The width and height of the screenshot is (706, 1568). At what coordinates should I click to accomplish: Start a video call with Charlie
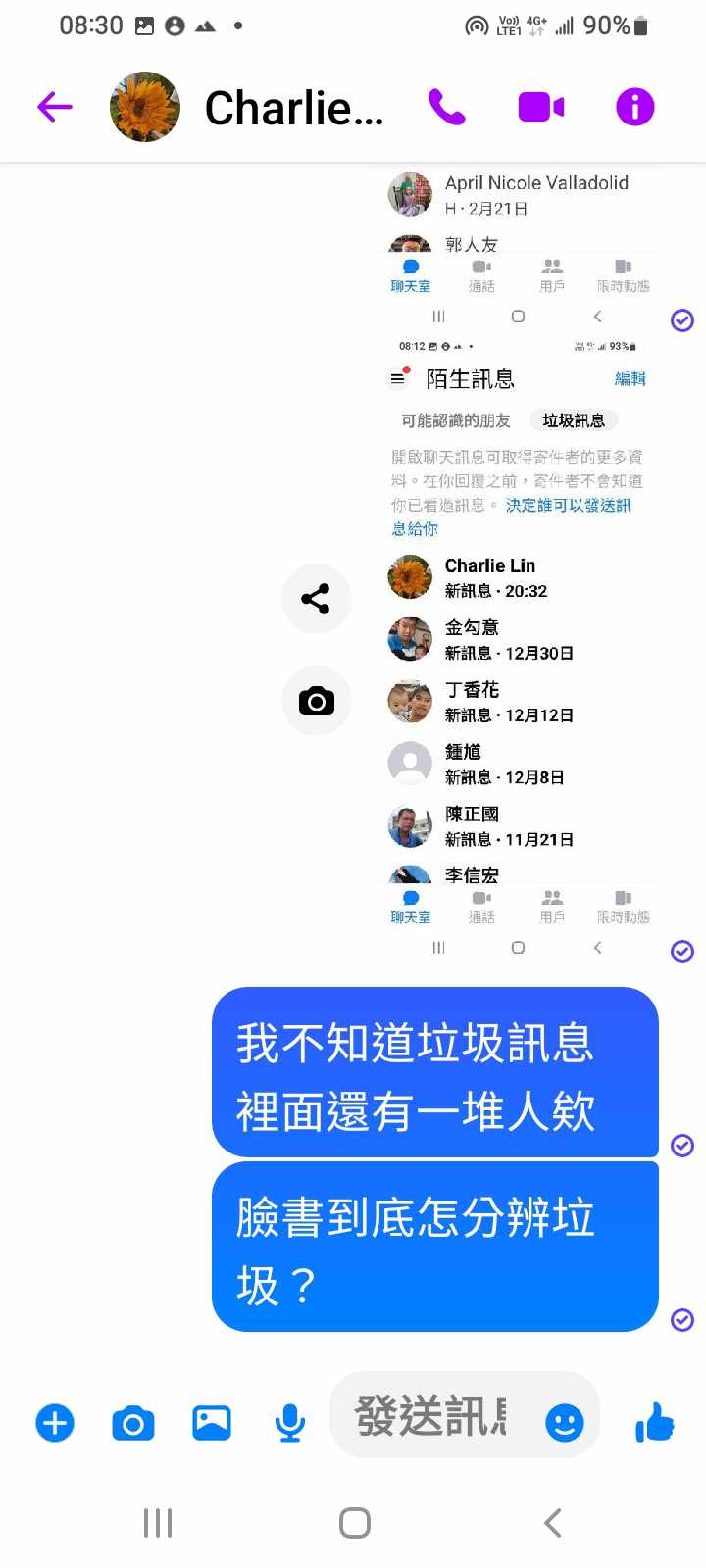pyautogui.click(x=540, y=107)
